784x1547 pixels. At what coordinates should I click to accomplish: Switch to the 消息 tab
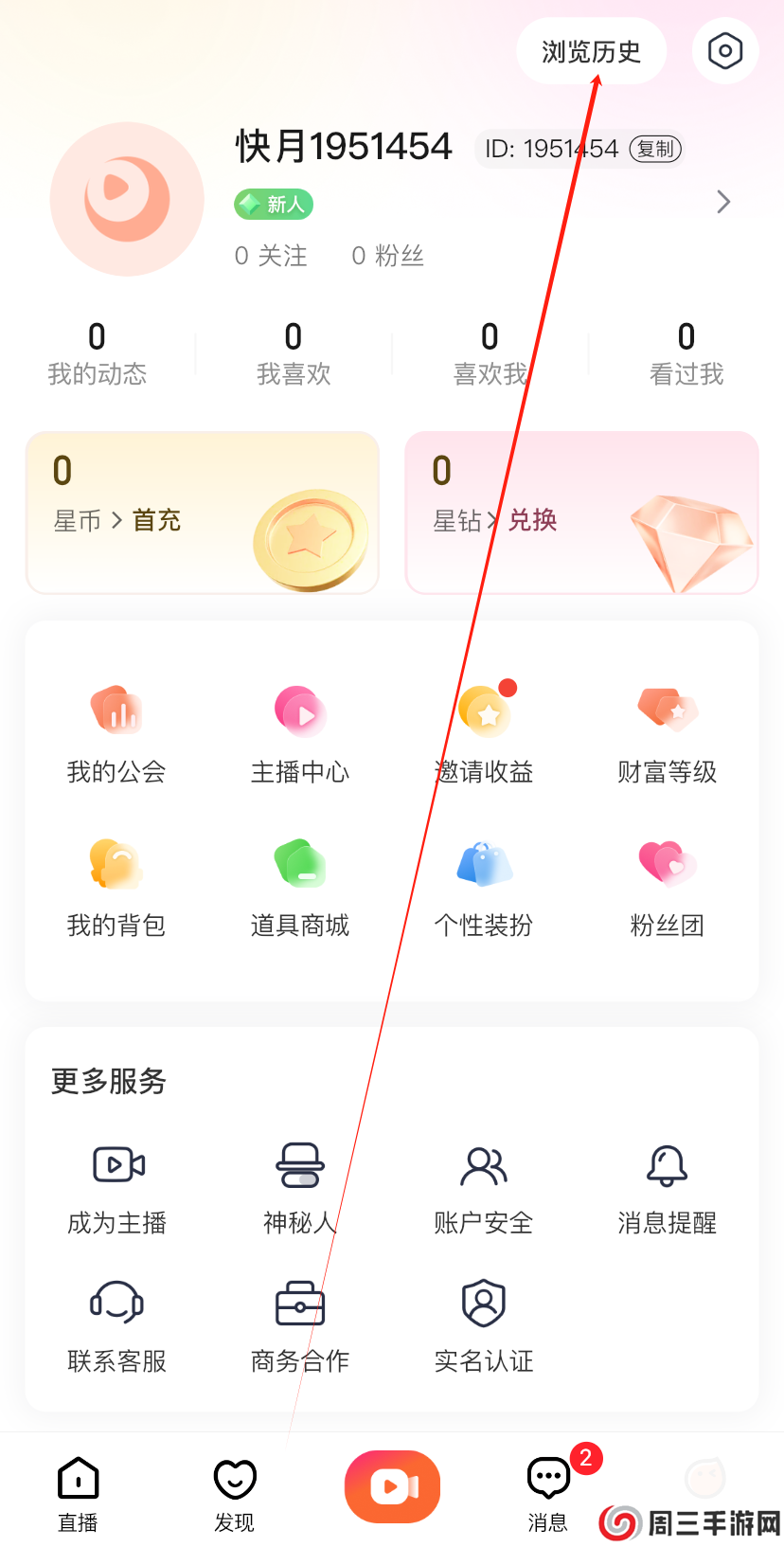[x=548, y=1495]
